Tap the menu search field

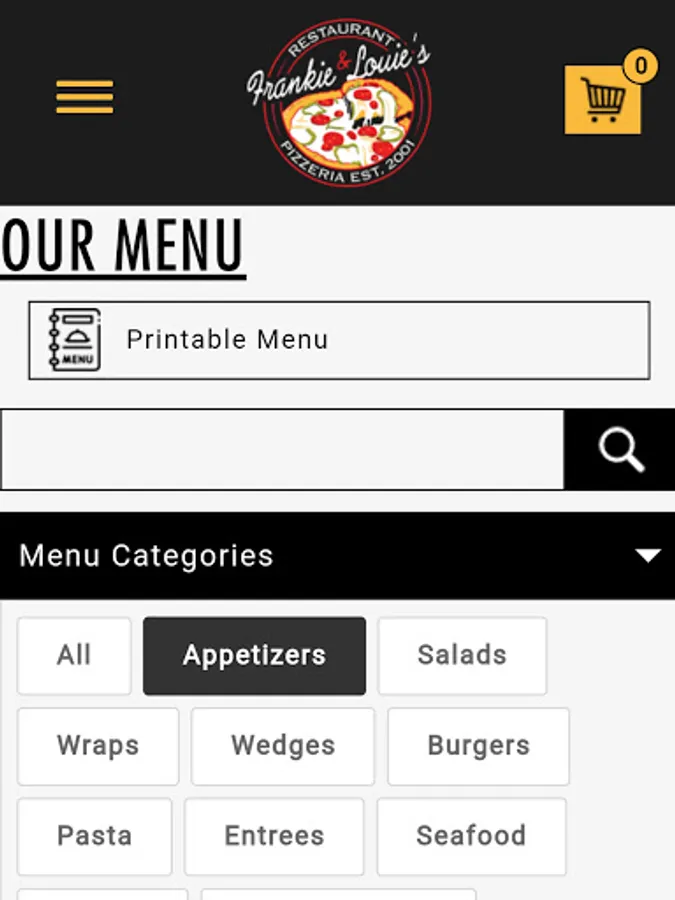tap(282, 449)
